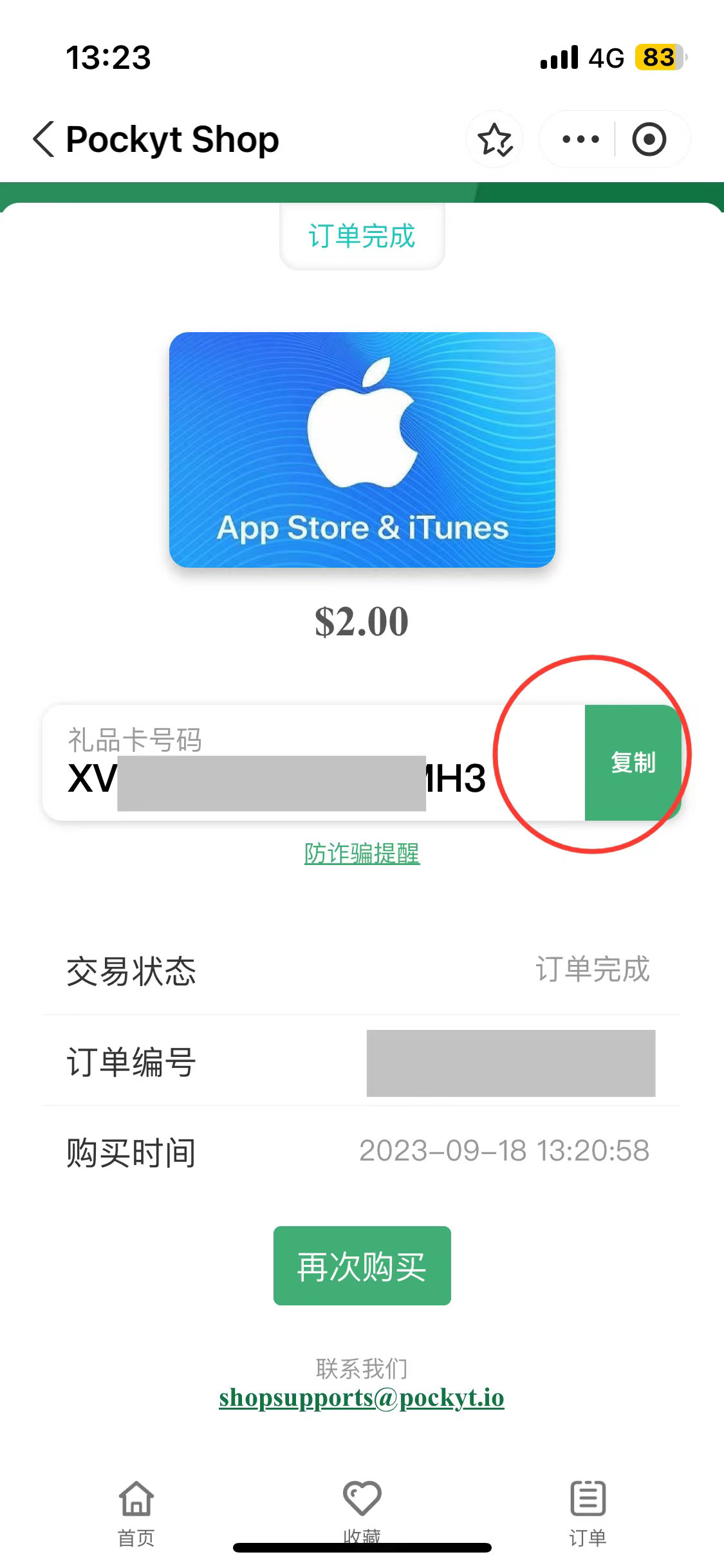Switch to the 订单 orders tab
724x1568 pixels.
588,1513
